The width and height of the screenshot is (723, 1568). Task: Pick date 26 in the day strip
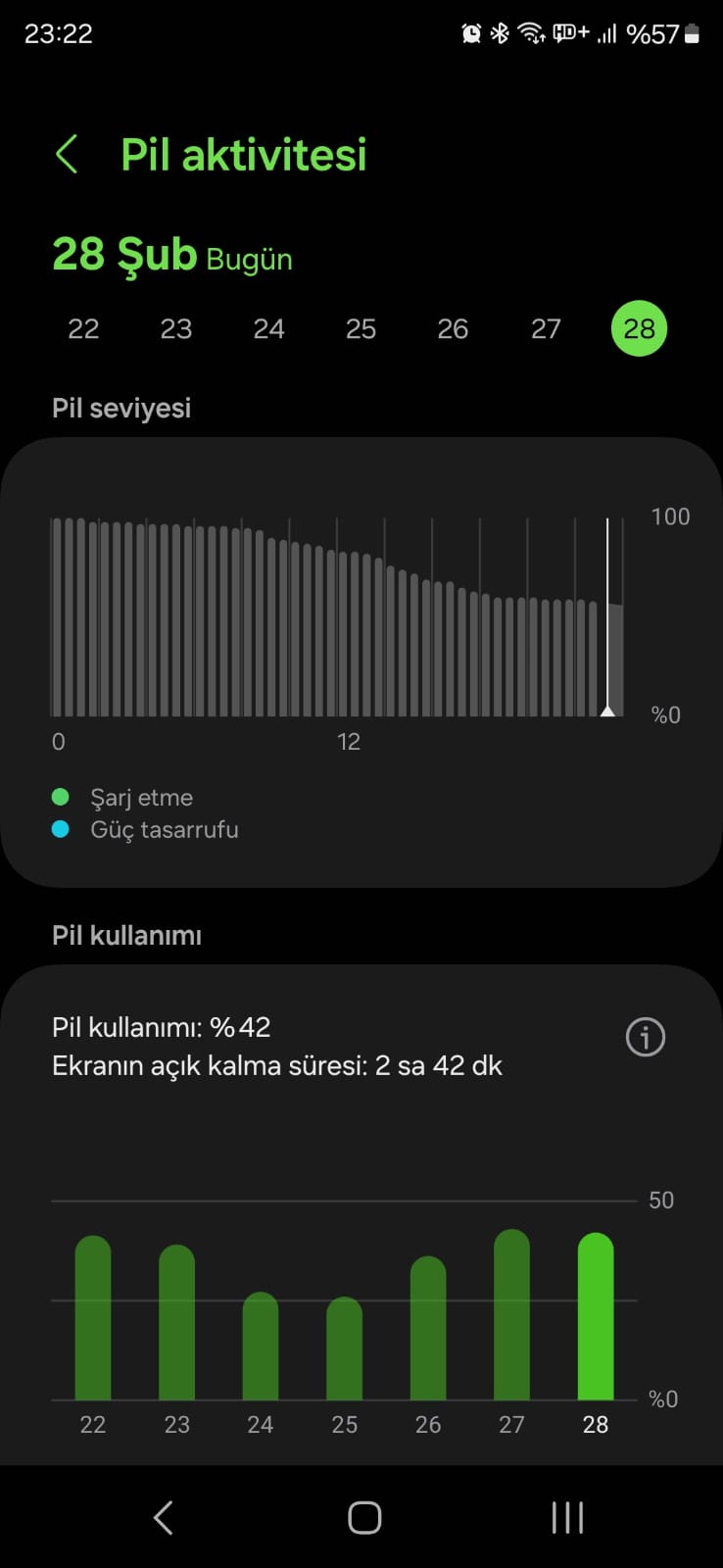pos(453,329)
